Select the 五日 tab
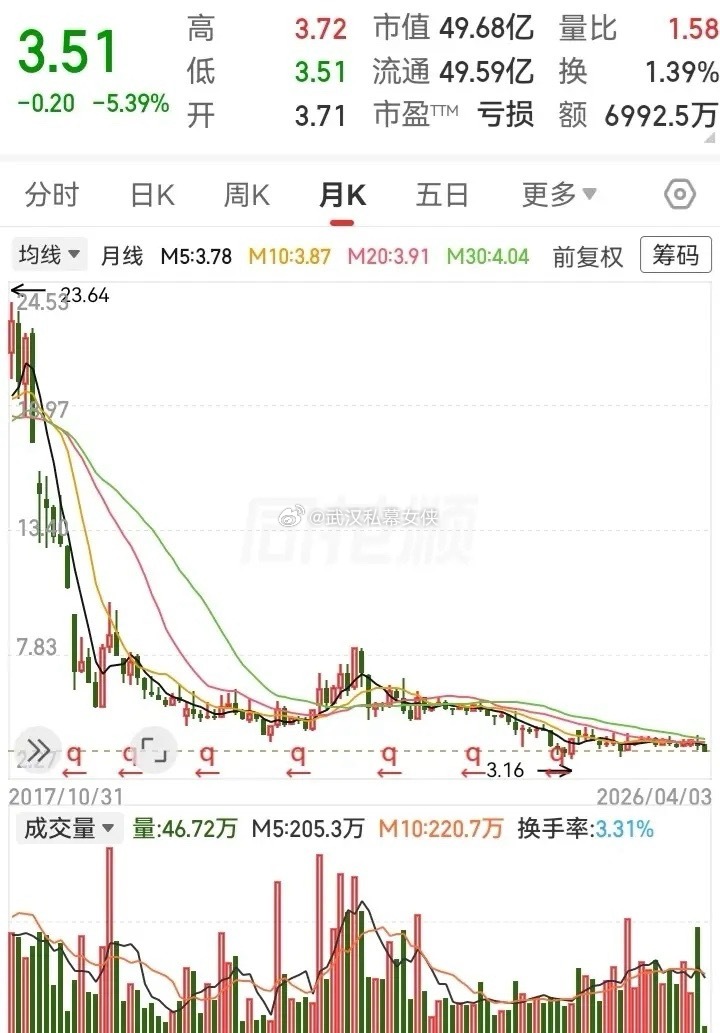The width and height of the screenshot is (720, 1033). pyautogui.click(x=440, y=195)
